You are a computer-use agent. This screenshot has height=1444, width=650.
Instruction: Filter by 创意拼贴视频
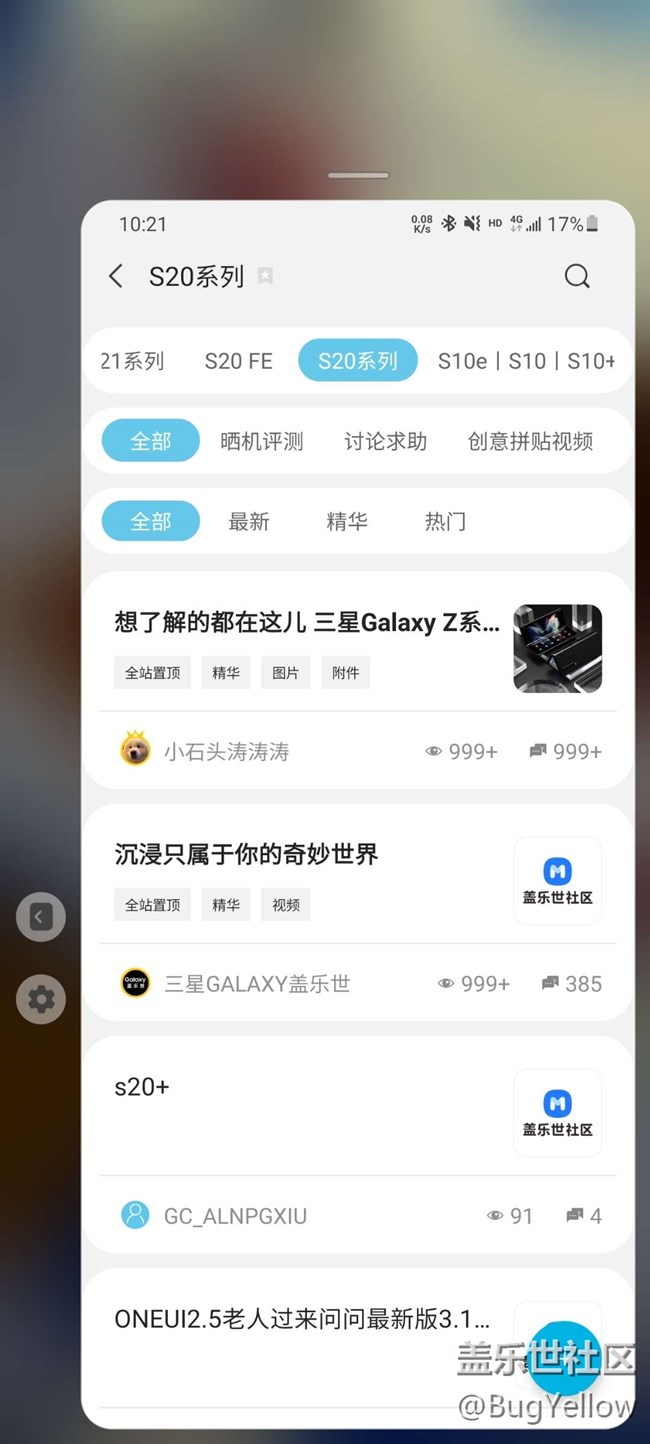coord(530,441)
